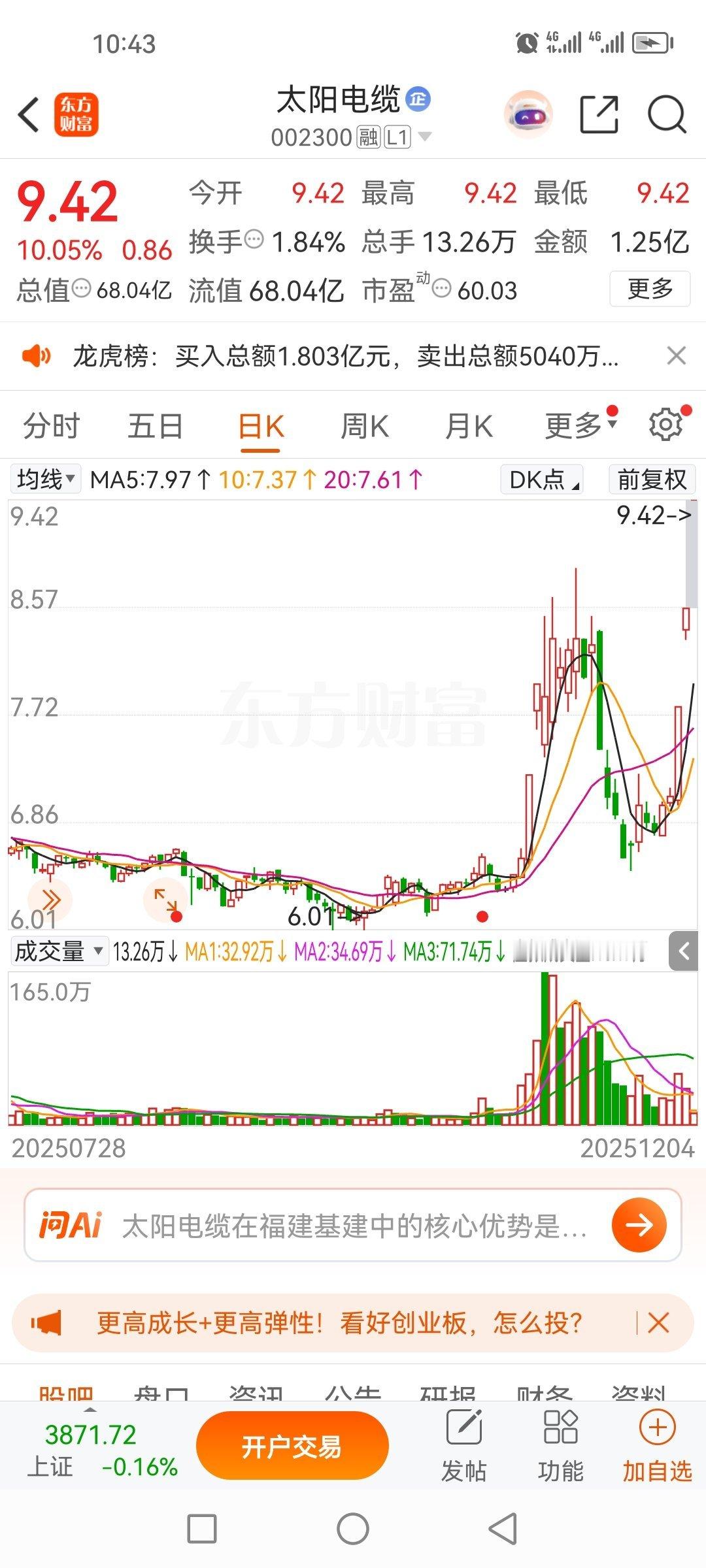
Task: Open the 均线 moving average dropdown
Action: (46, 479)
